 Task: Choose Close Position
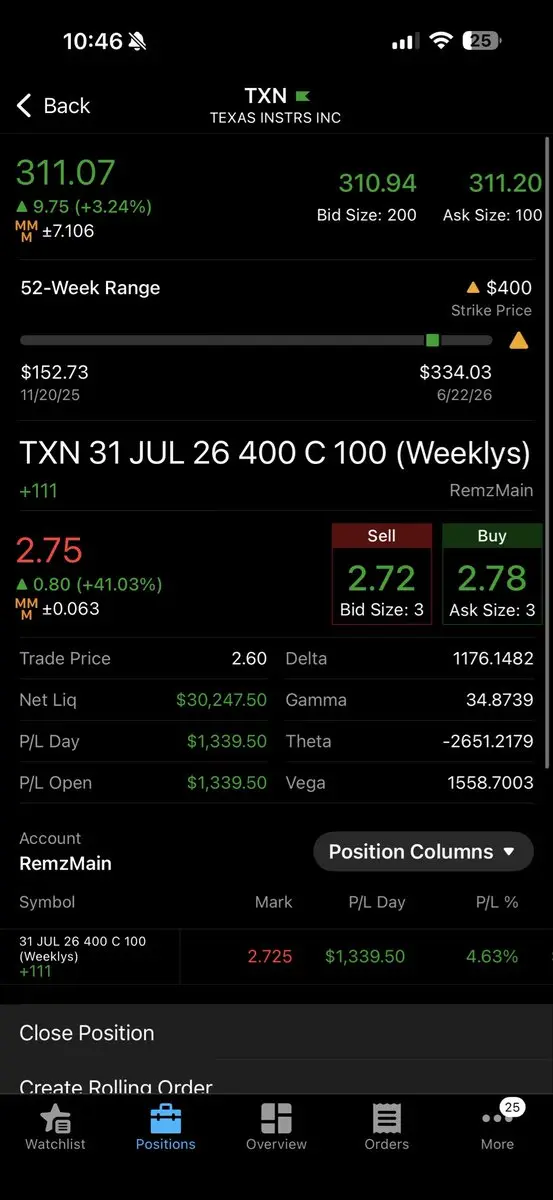(276, 1033)
